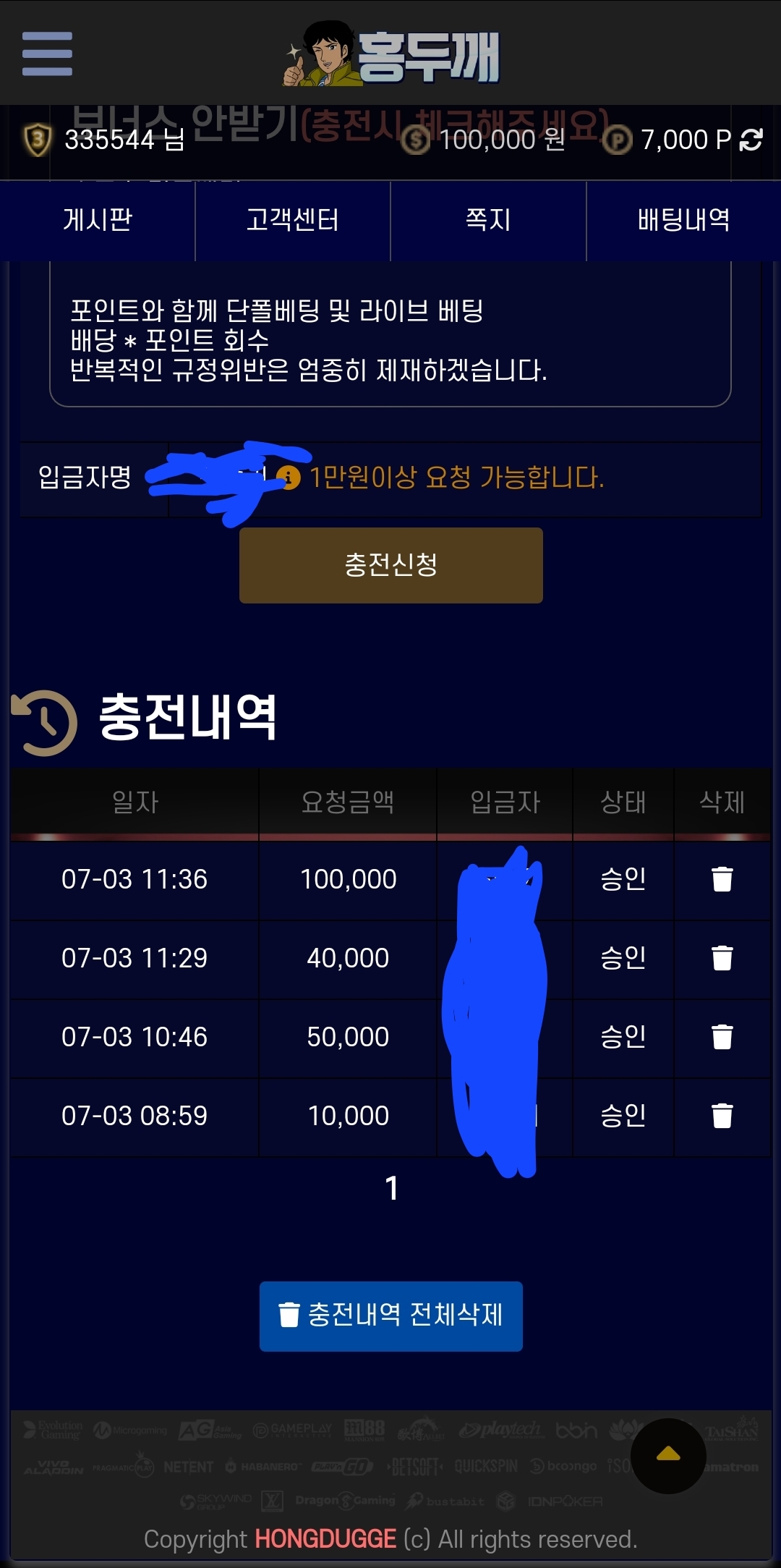This screenshot has width=781, height=1568.
Task: Open the 쪽지 messages tab
Action: pyautogui.click(x=488, y=220)
